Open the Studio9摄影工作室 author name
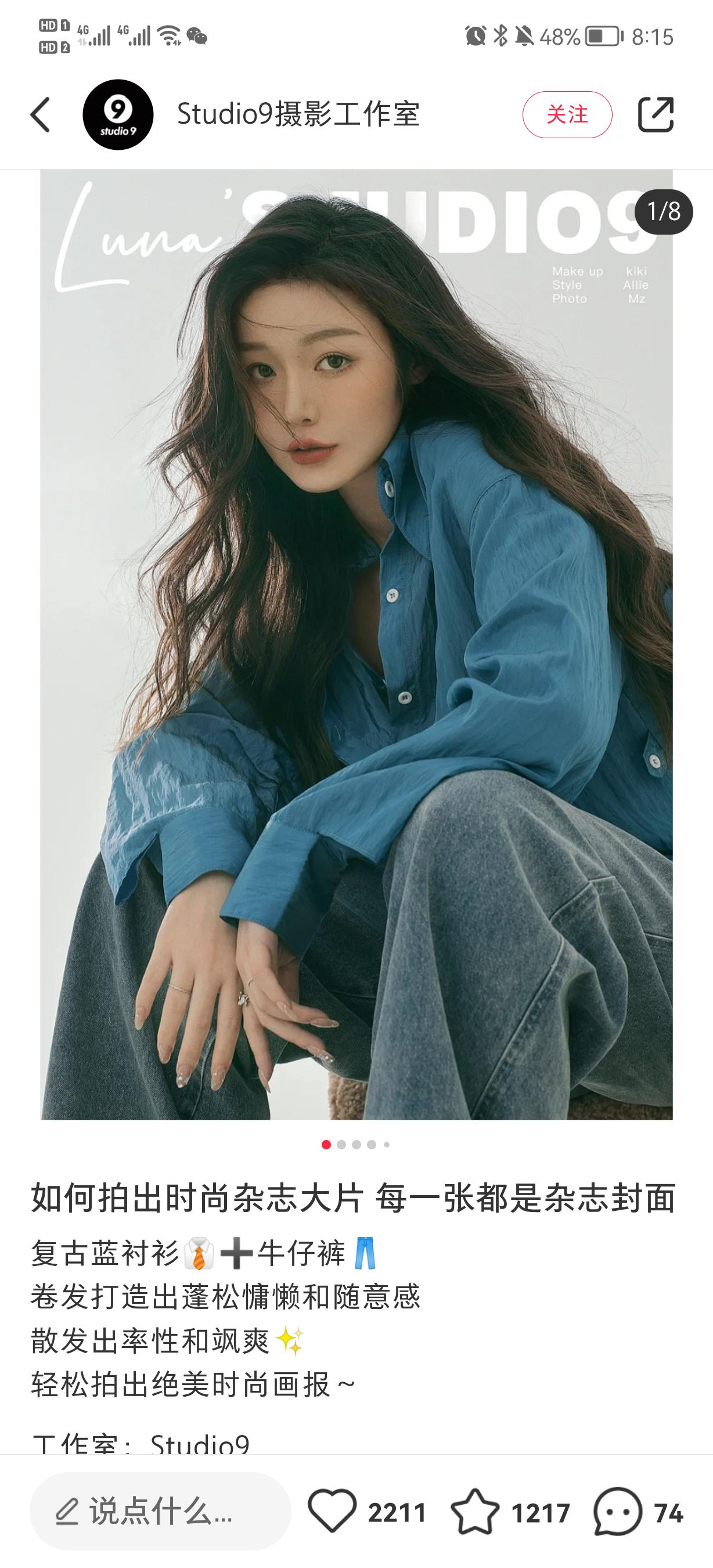713x1568 pixels. 298,114
